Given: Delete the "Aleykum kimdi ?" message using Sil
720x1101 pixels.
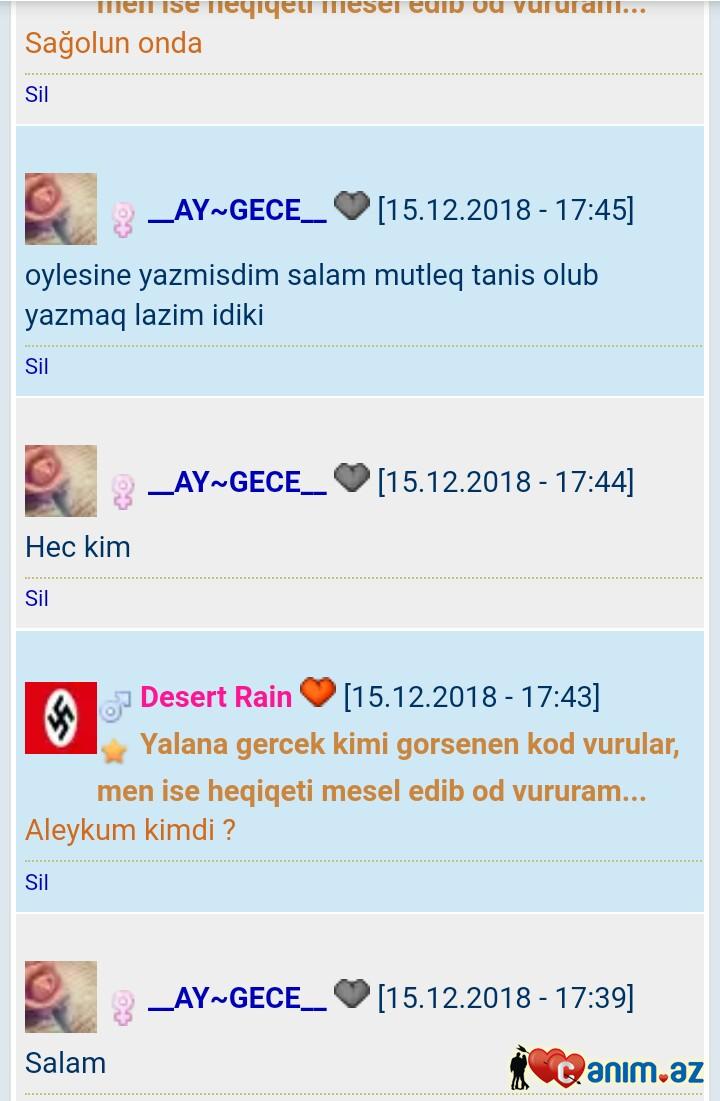Looking at the screenshot, I should pyautogui.click(x=37, y=882).
